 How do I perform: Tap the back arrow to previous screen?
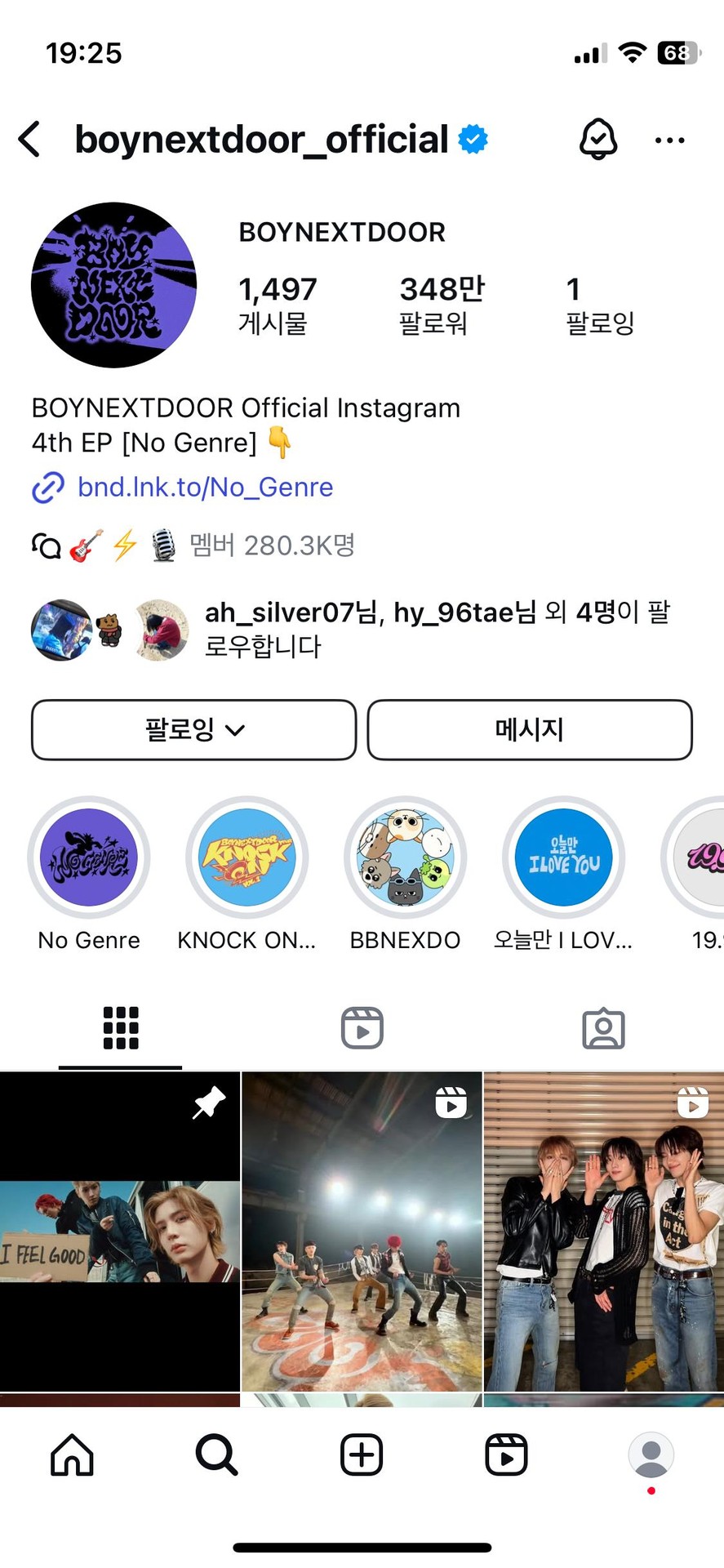pos(29,139)
